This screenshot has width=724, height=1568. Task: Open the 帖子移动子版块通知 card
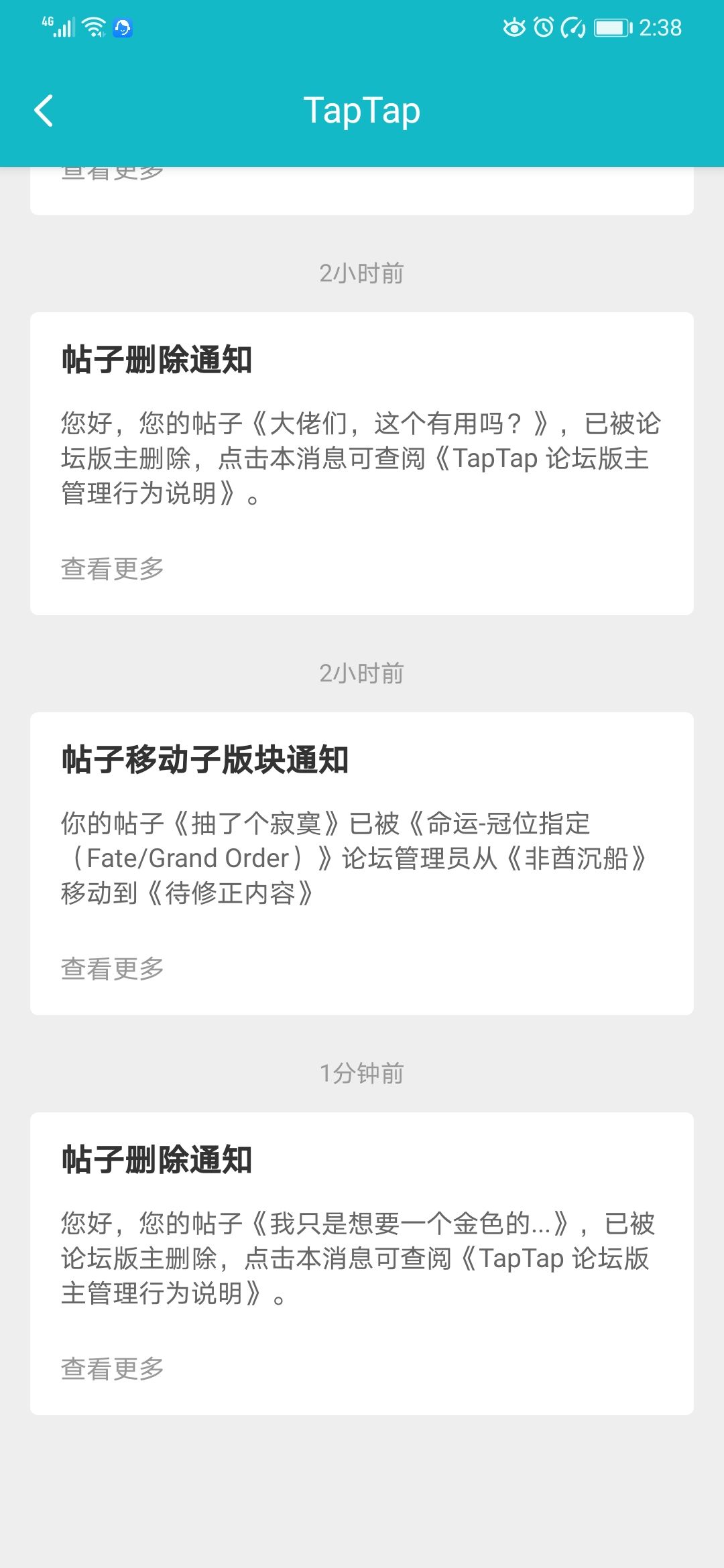362,864
